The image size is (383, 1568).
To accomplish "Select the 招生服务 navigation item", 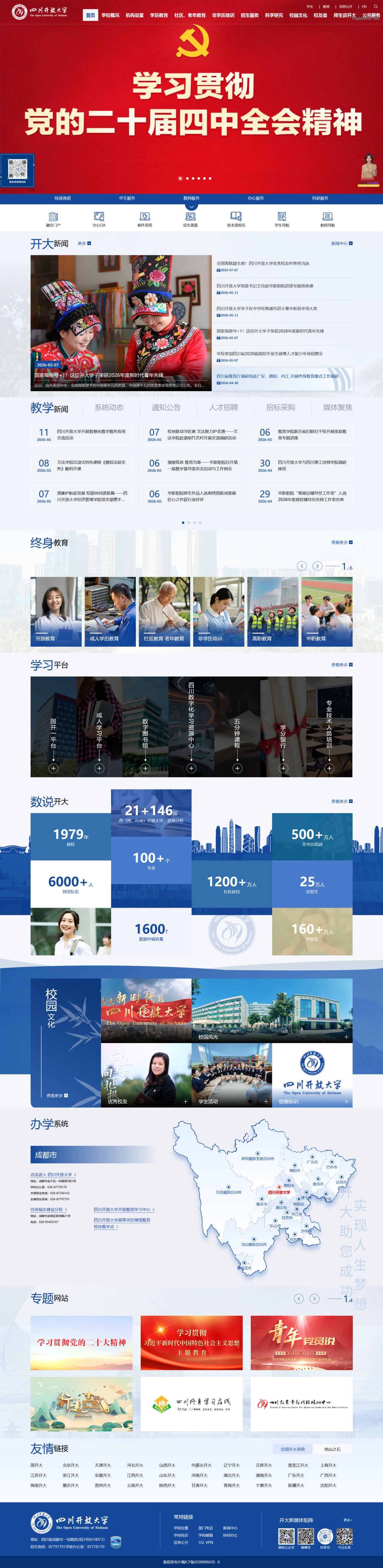I will point(249,15).
